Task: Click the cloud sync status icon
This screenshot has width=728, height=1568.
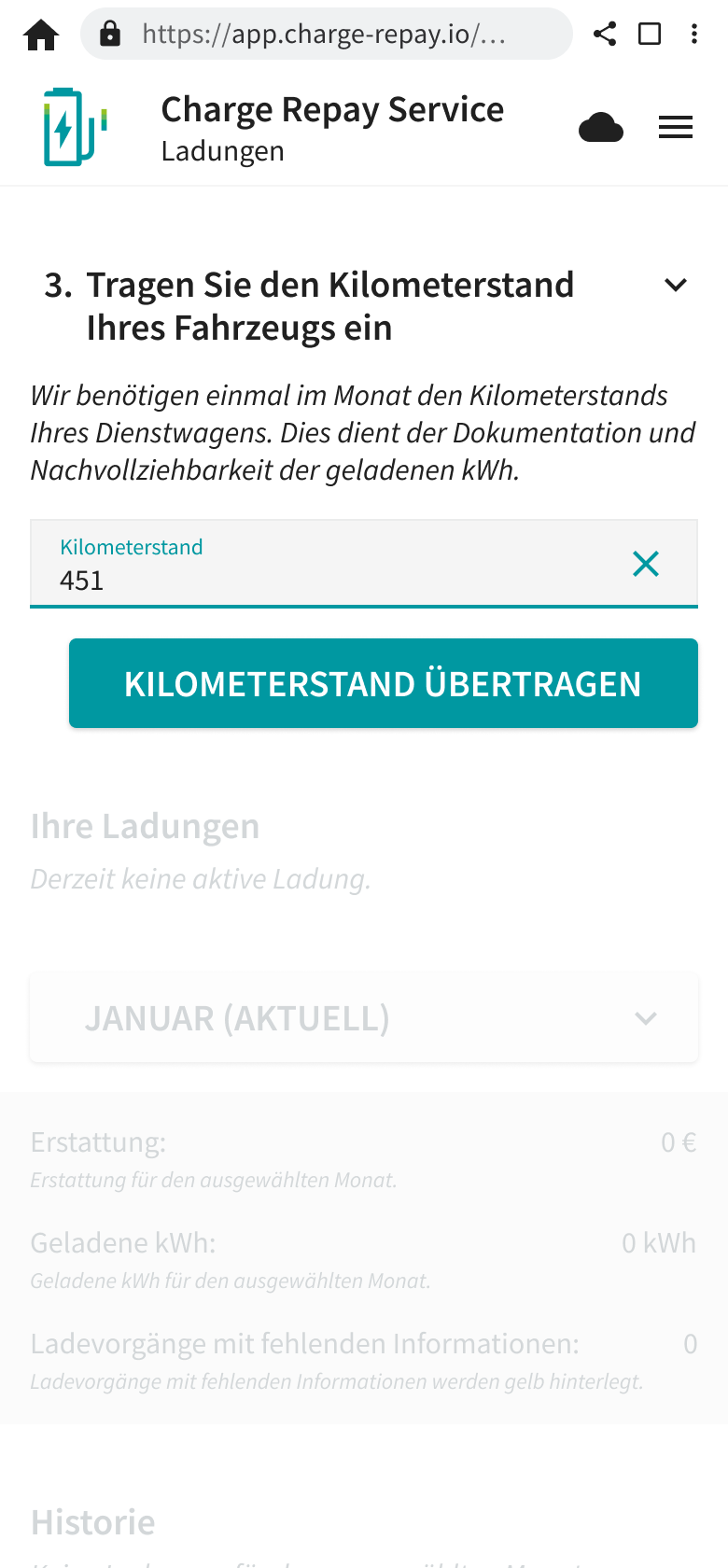Action: (x=602, y=127)
